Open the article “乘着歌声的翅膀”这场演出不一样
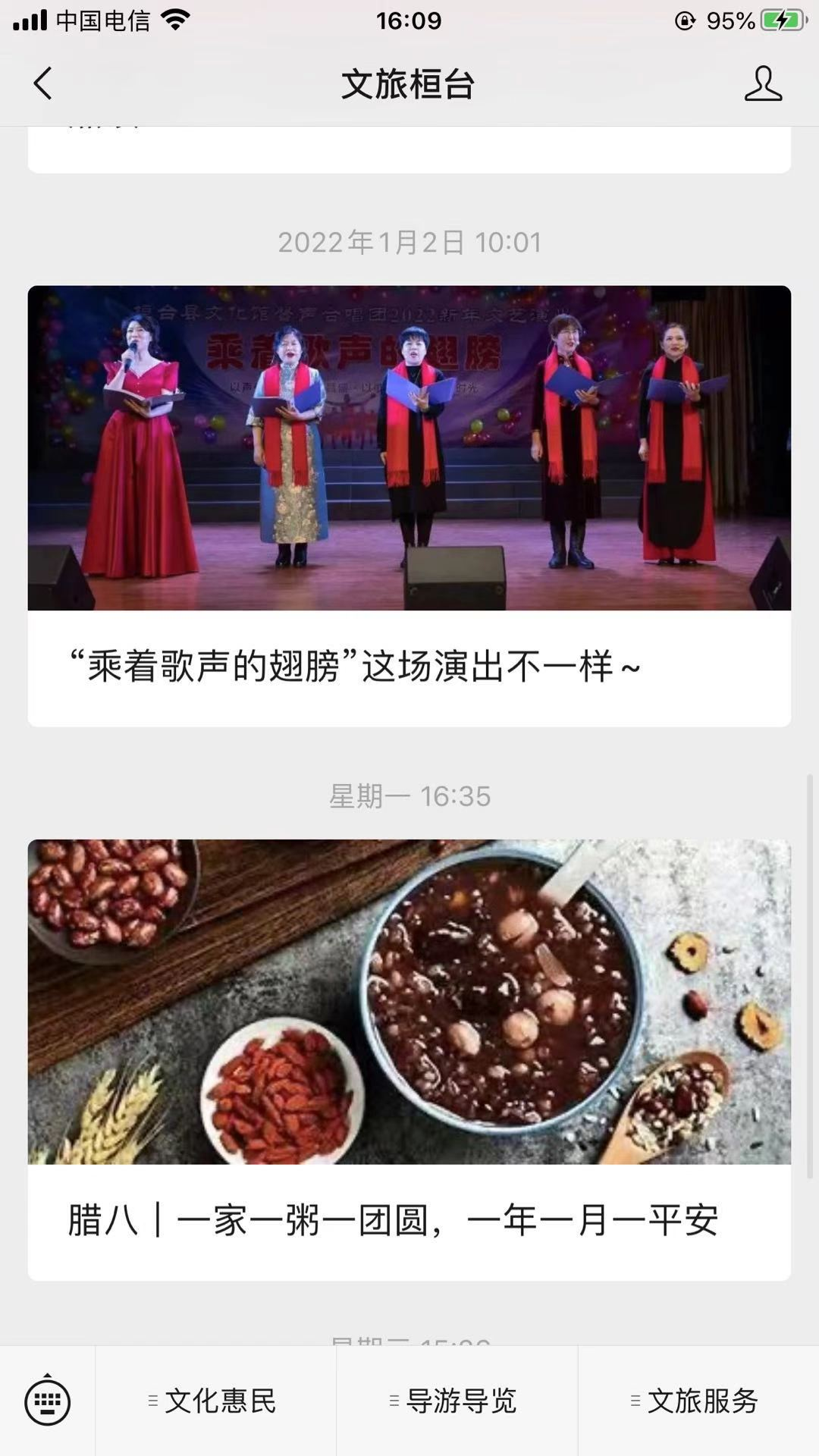819x1456 pixels. tap(409, 506)
